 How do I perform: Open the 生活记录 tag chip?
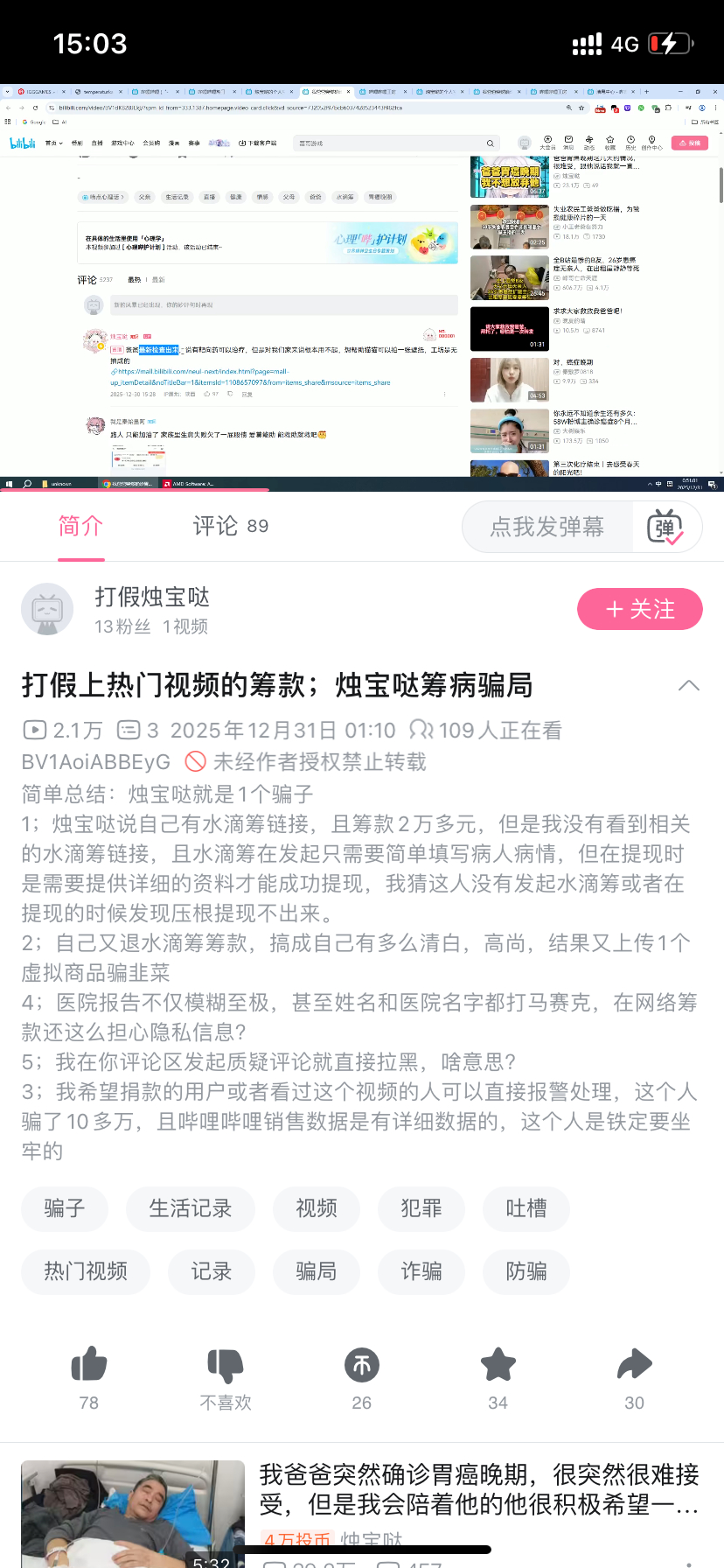[190, 1208]
